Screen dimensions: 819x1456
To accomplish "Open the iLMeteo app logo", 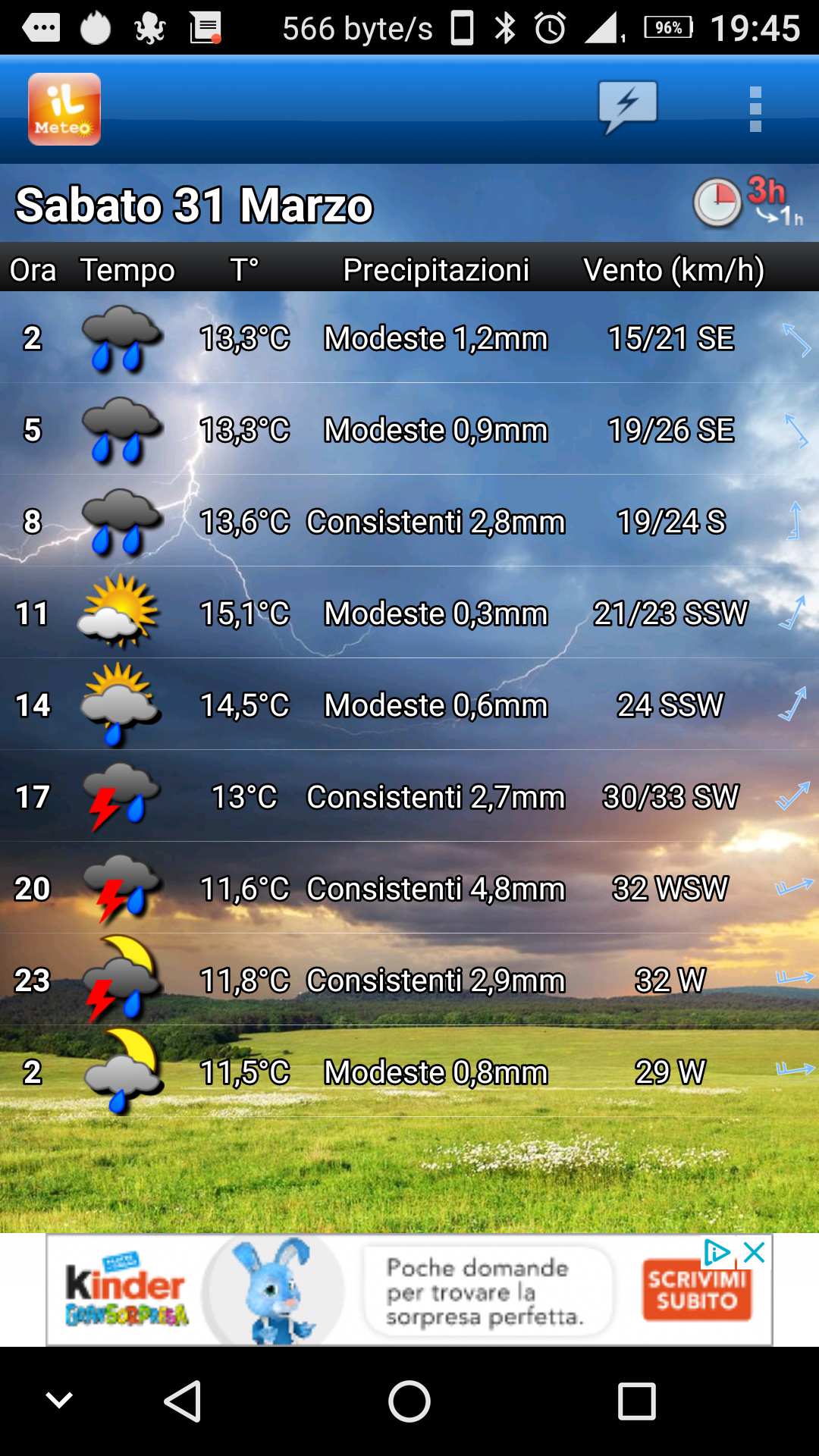I will pos(64,109).
